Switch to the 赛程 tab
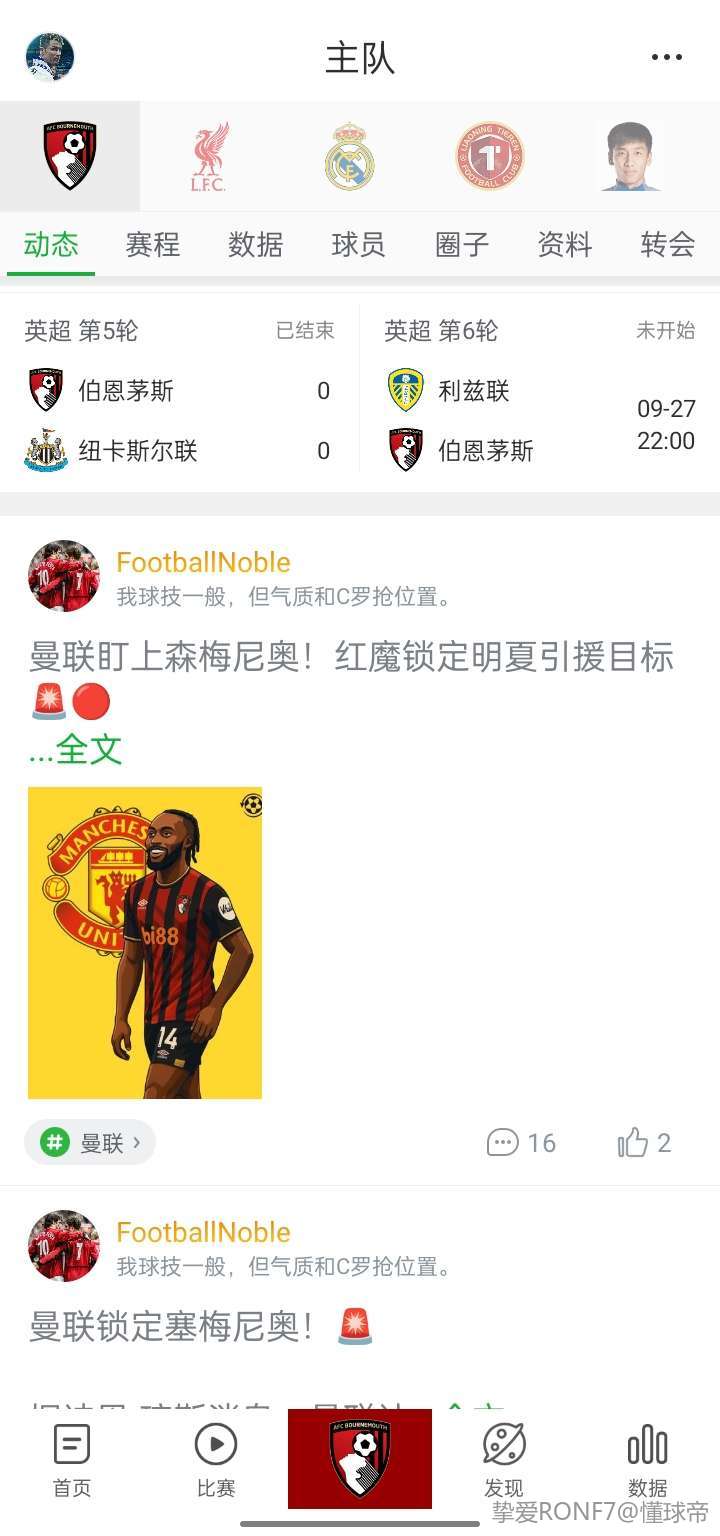This screenshot has width=720, height=1536. 153,245
